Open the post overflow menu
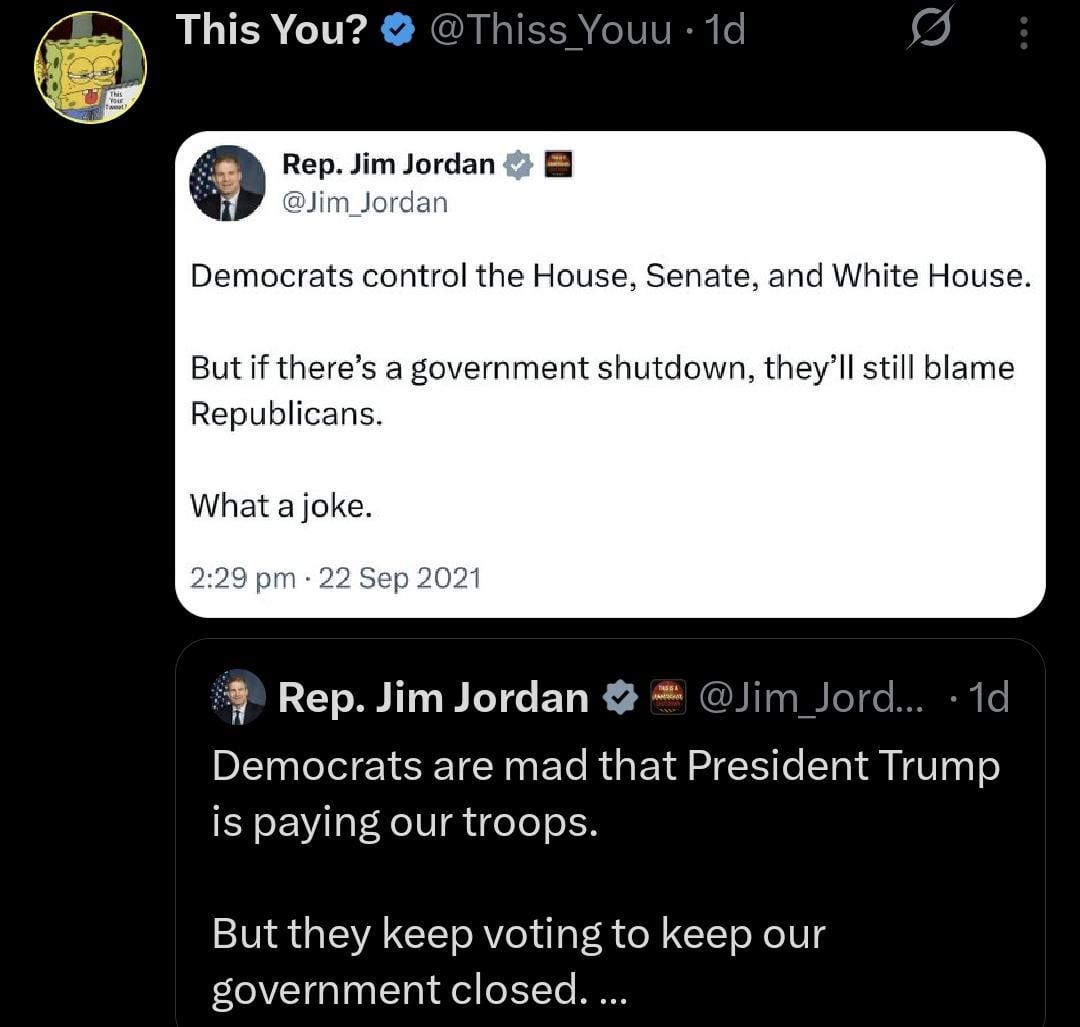 pyautogui.click(x=1022, y=35)
